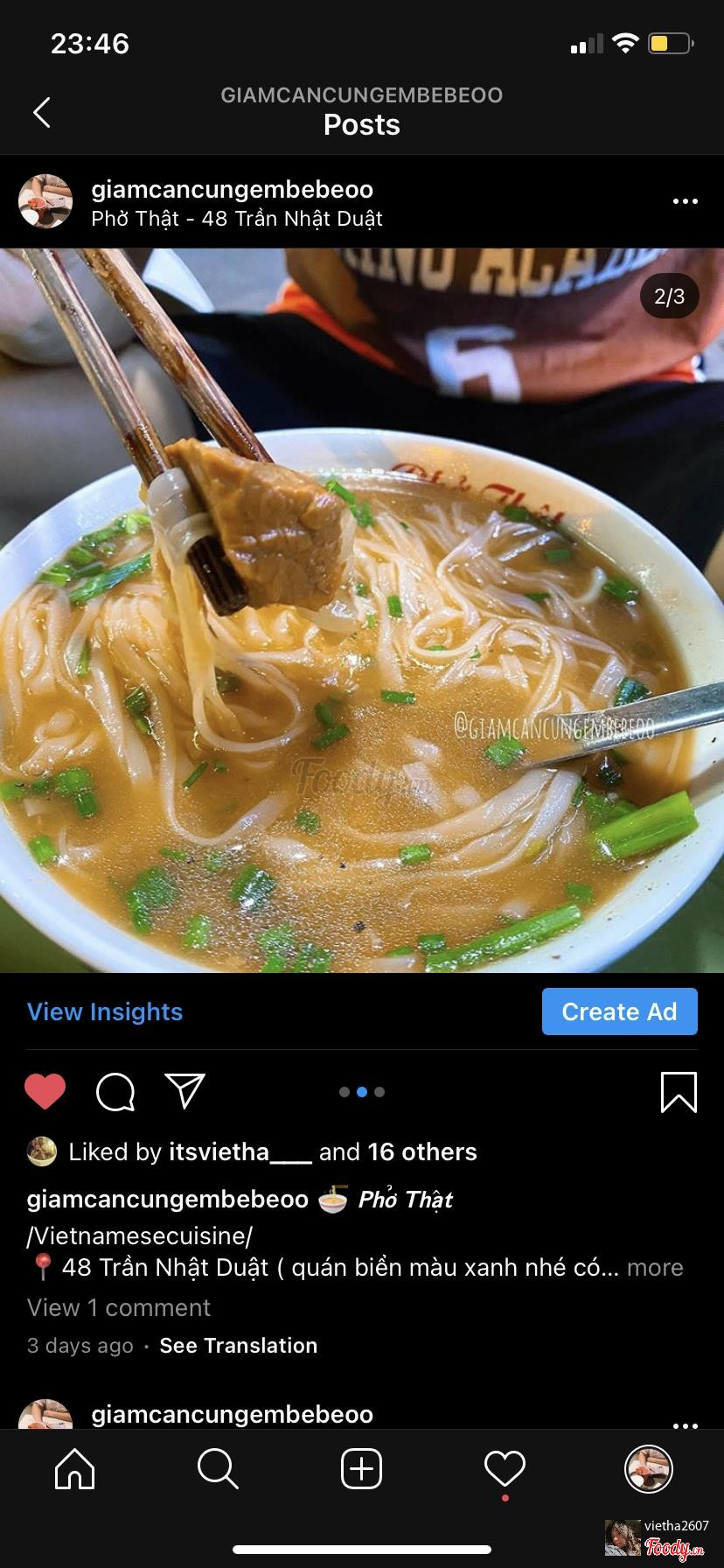Save the post with the bookmark icon
Image resolution: width=724 pixels, height=1568 pixels.
coord(679,1091)
